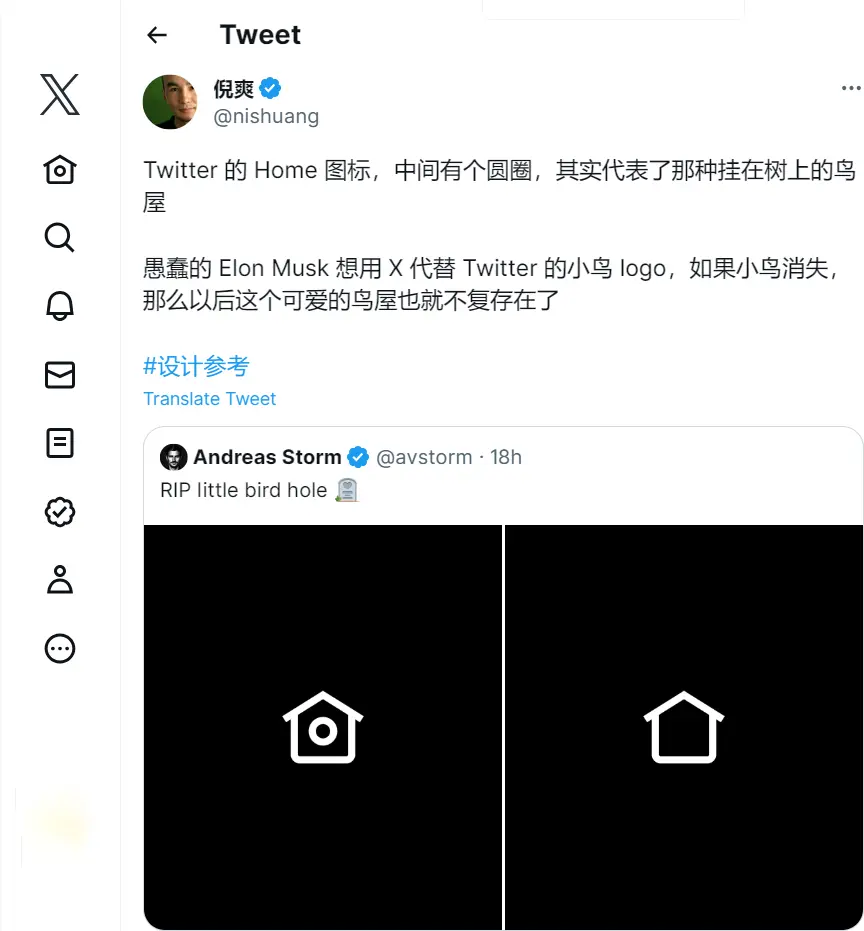Image resolution: width=864 pixels, height=931 pixels.
Task: Open the Profile page
Action: [60, 580]
